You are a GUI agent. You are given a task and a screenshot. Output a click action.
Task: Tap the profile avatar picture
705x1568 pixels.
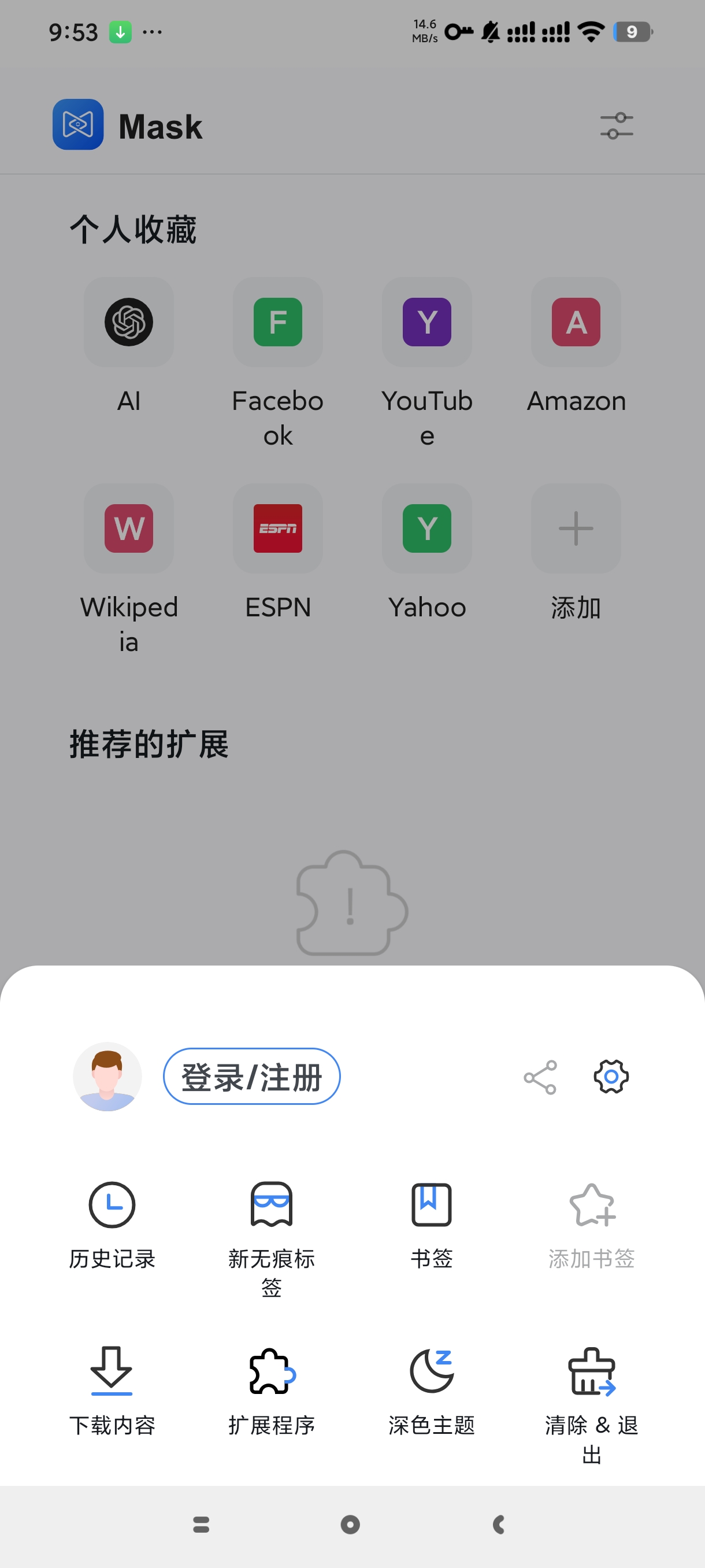pos(107,1076)
